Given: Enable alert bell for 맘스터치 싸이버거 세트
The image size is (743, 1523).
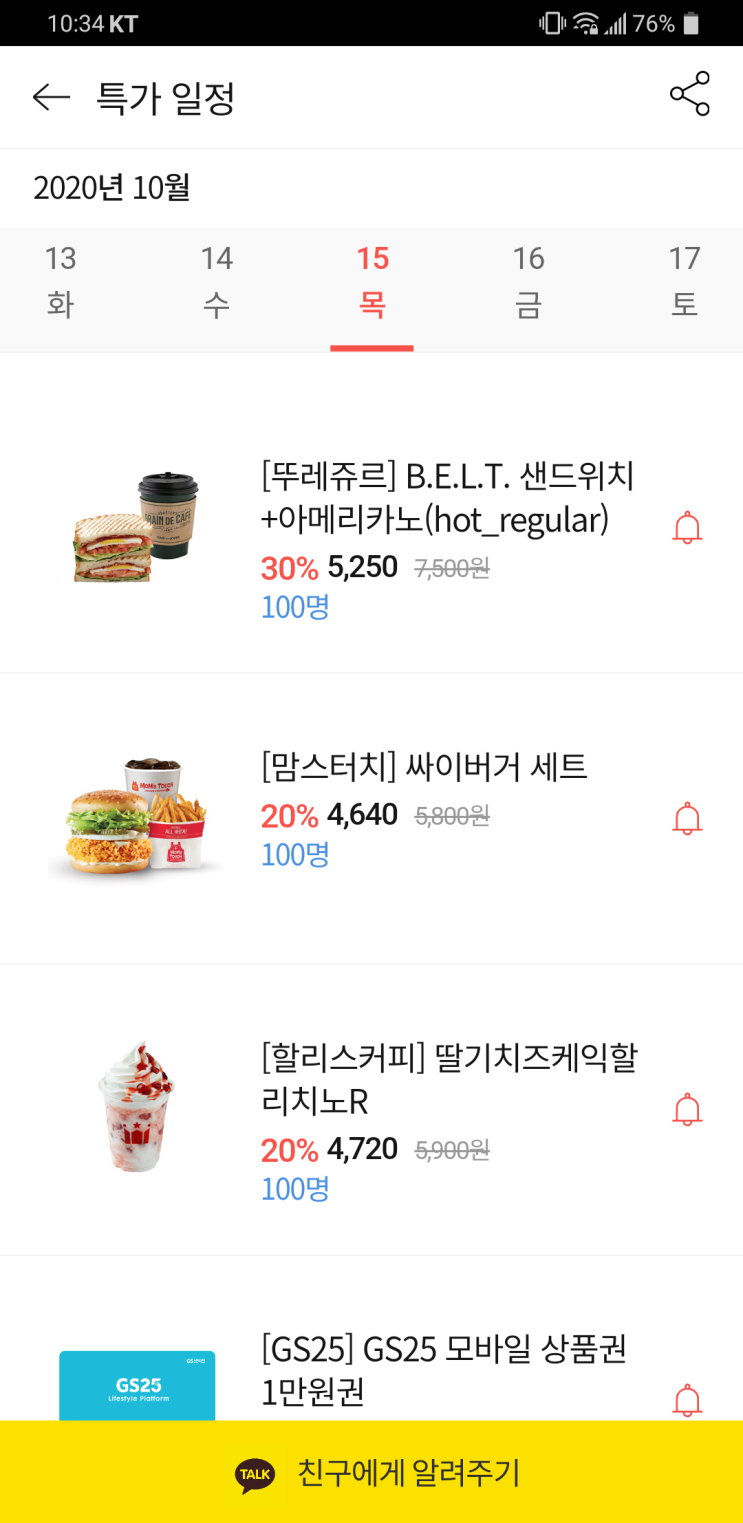Looking at the screenshot, I should 687,819.
